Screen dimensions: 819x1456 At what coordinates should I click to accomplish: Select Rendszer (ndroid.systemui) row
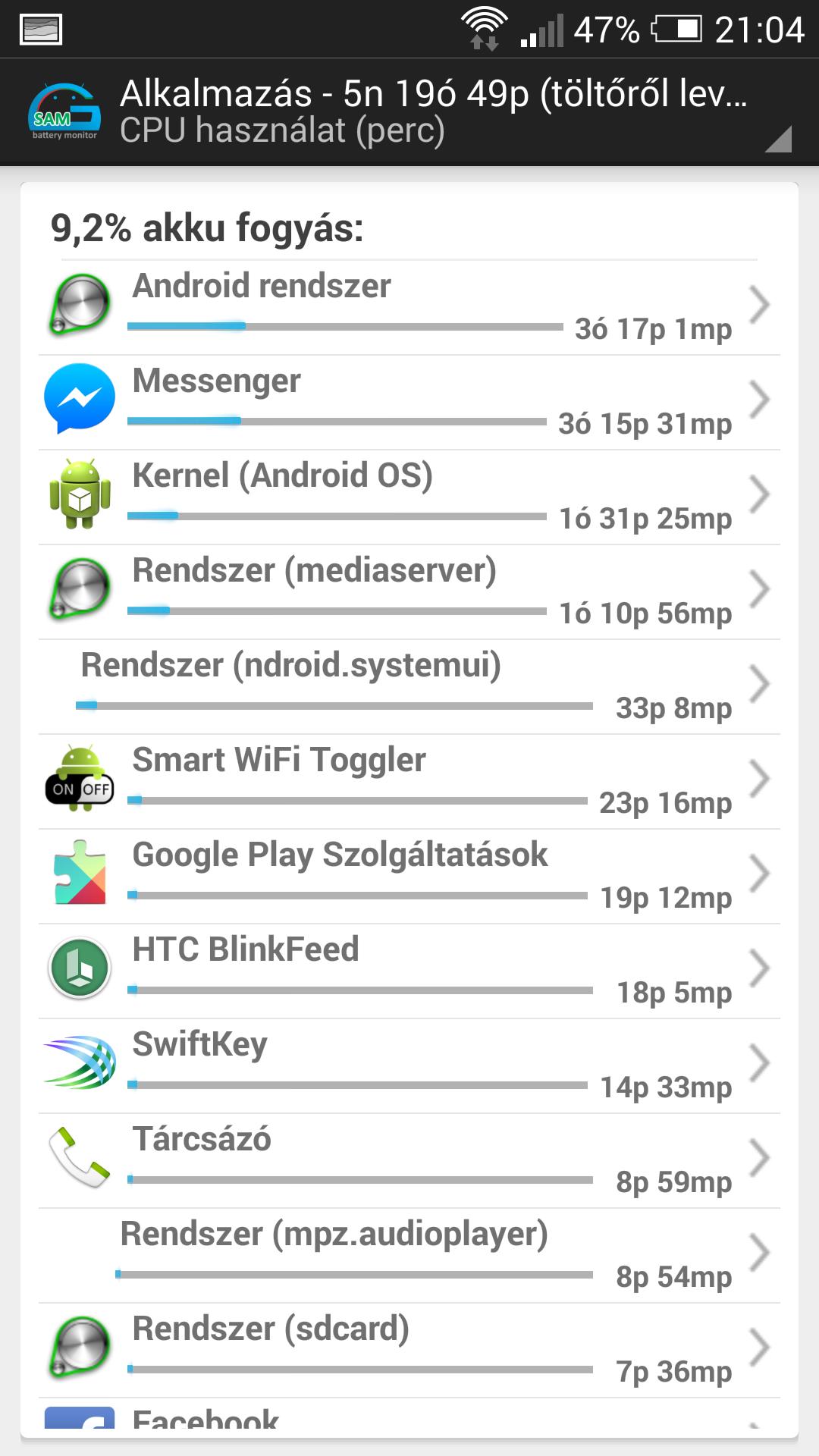[409, 687]
